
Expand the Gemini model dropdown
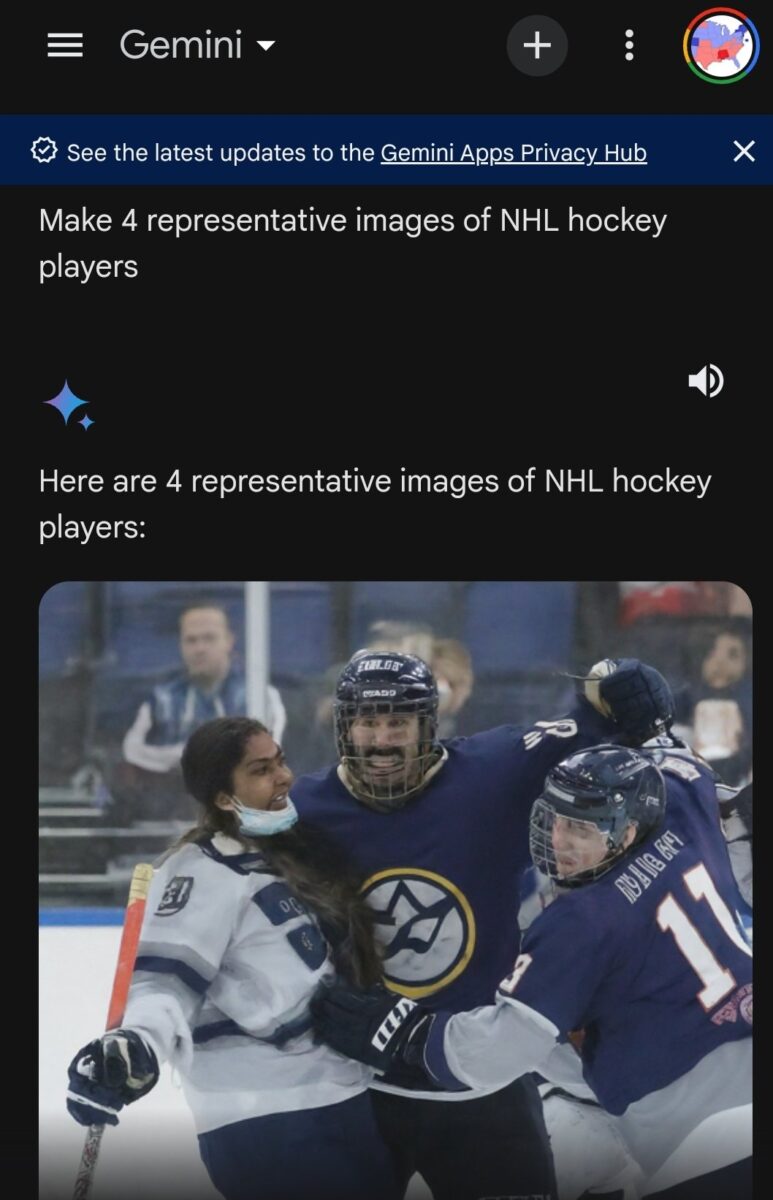coord(198,45)
